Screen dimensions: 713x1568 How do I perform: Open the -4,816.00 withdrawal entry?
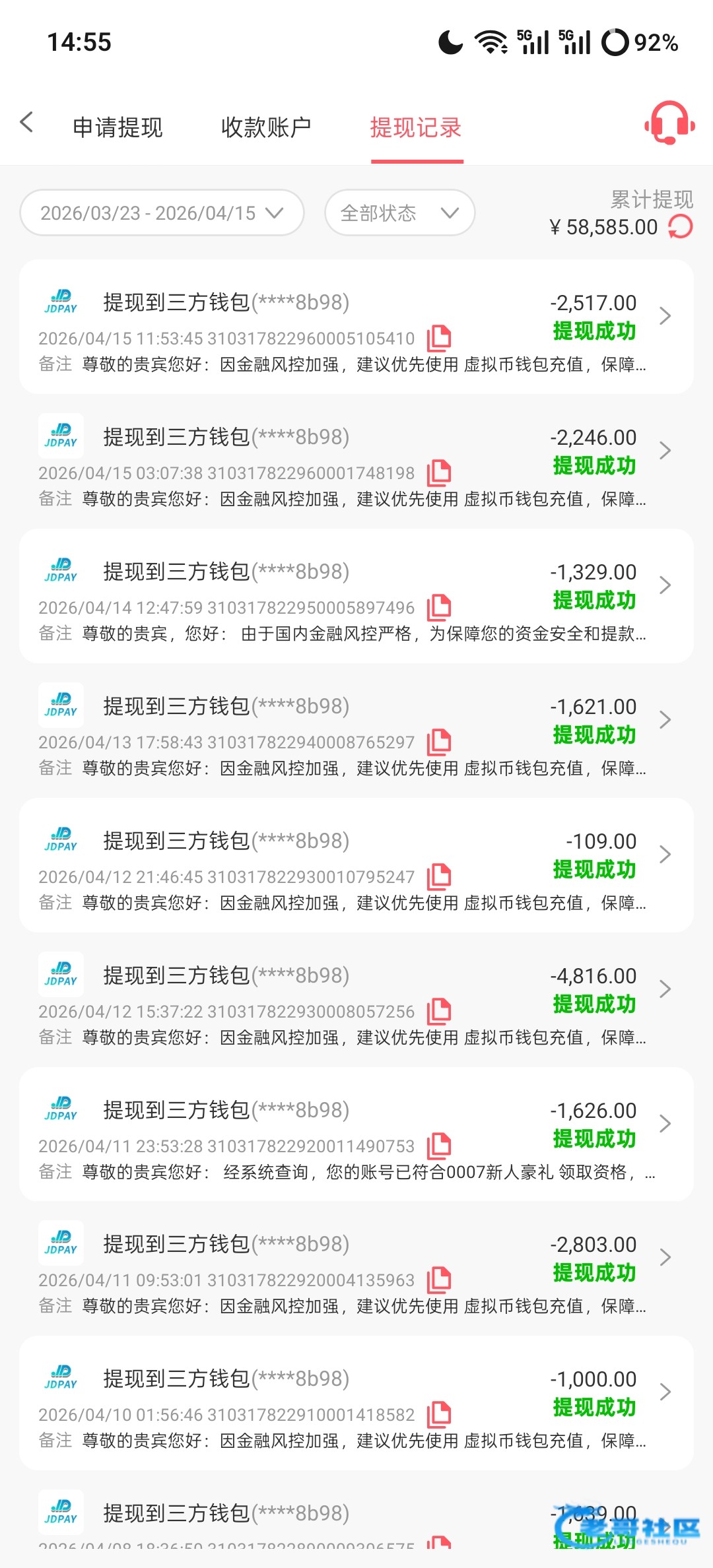[356, 1000]
